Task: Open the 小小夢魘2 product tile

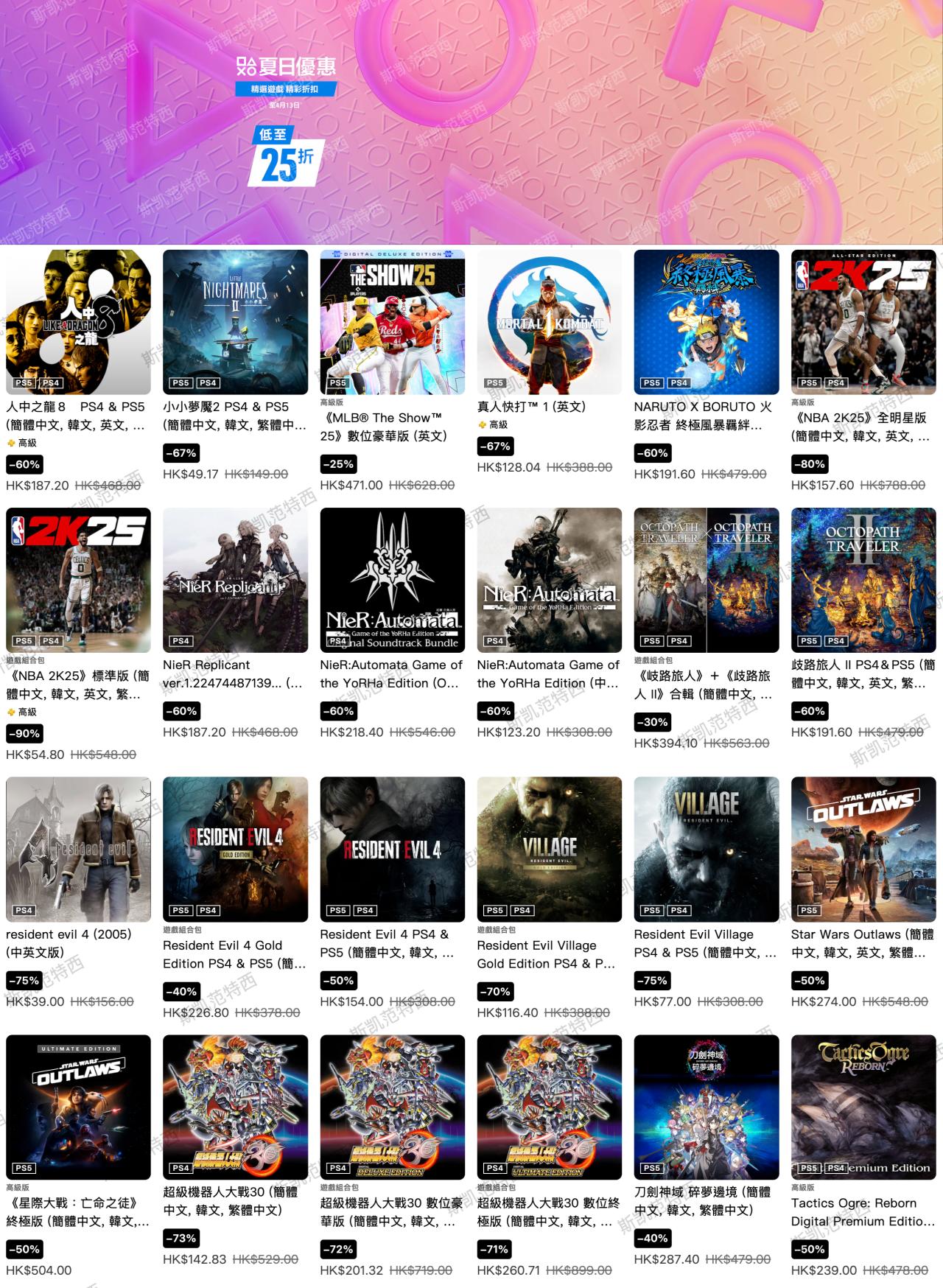Action: coord(235,322)
